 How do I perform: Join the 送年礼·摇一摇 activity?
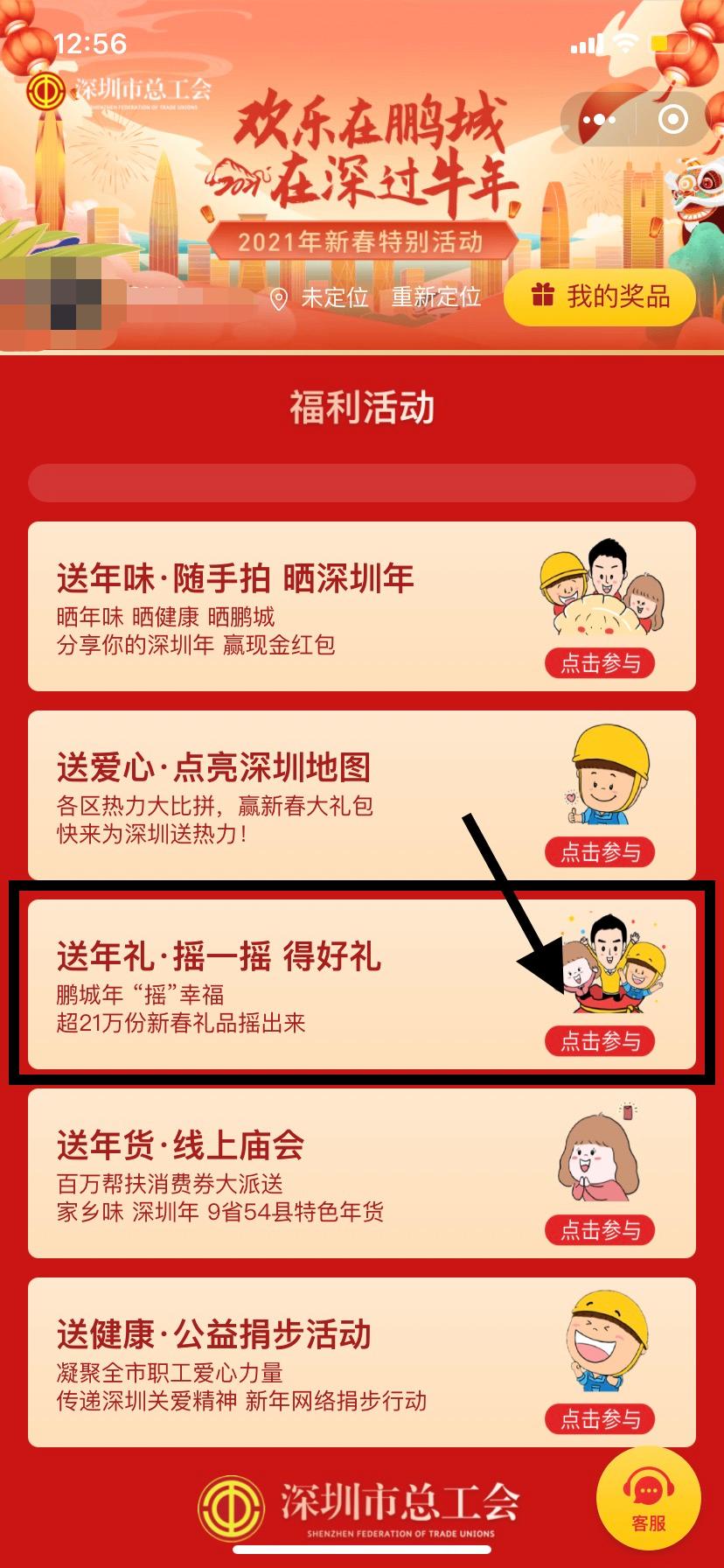600,1040
